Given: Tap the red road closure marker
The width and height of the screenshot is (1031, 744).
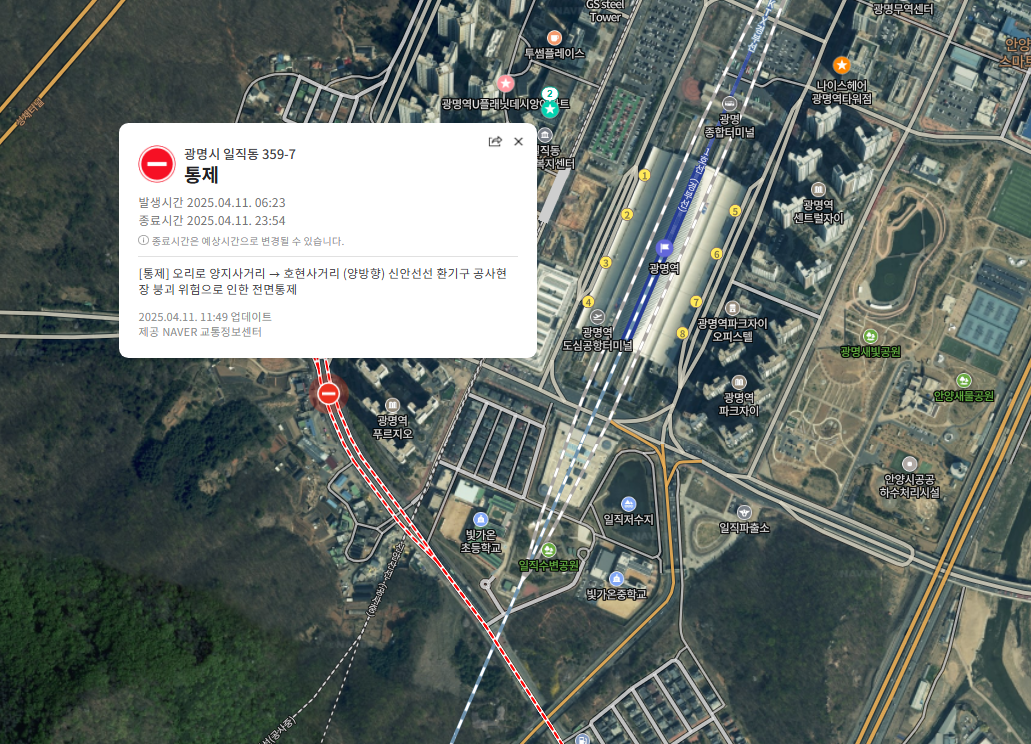Looking at the screenshot, I should (x=328, y=394).
